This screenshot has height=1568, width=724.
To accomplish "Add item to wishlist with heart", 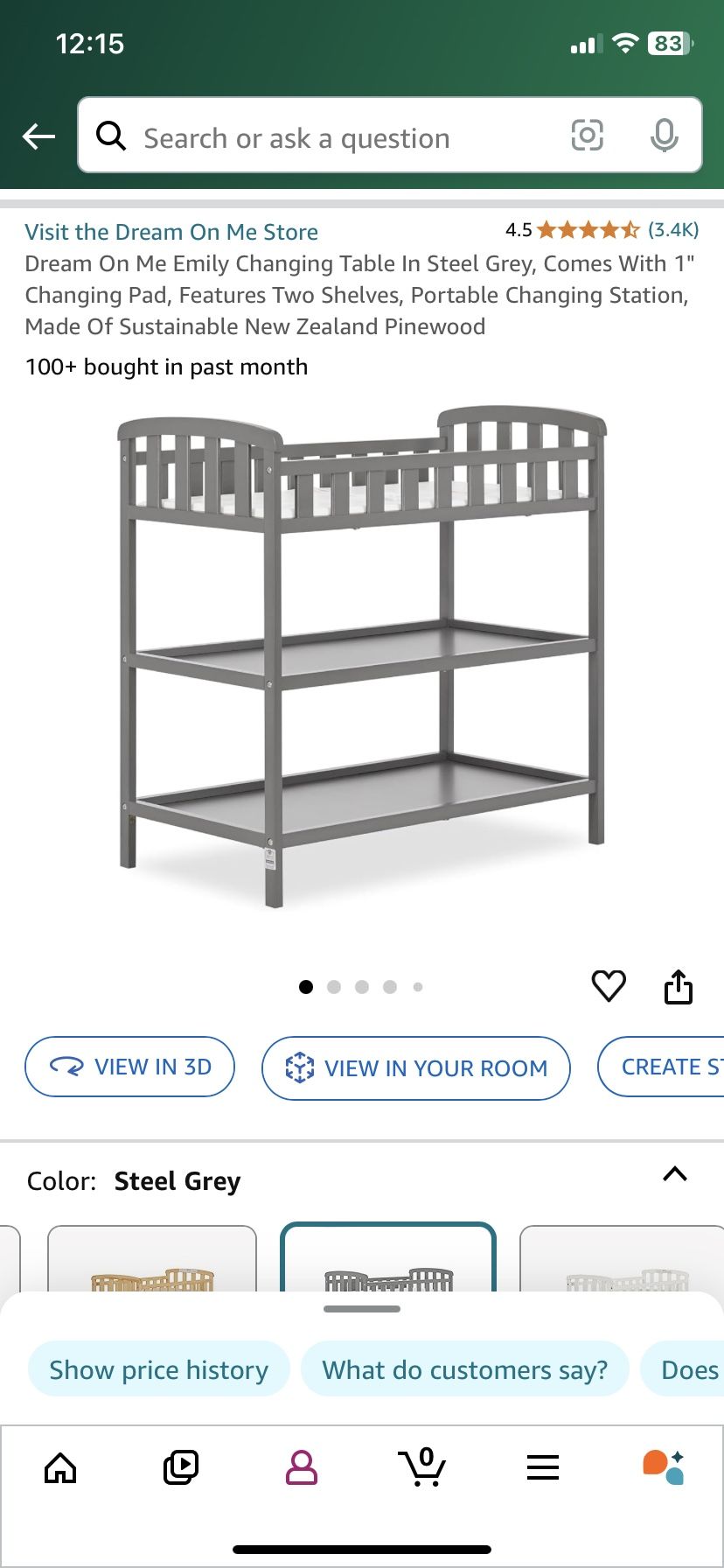I will pyautogui.click(x=609, y=986).
